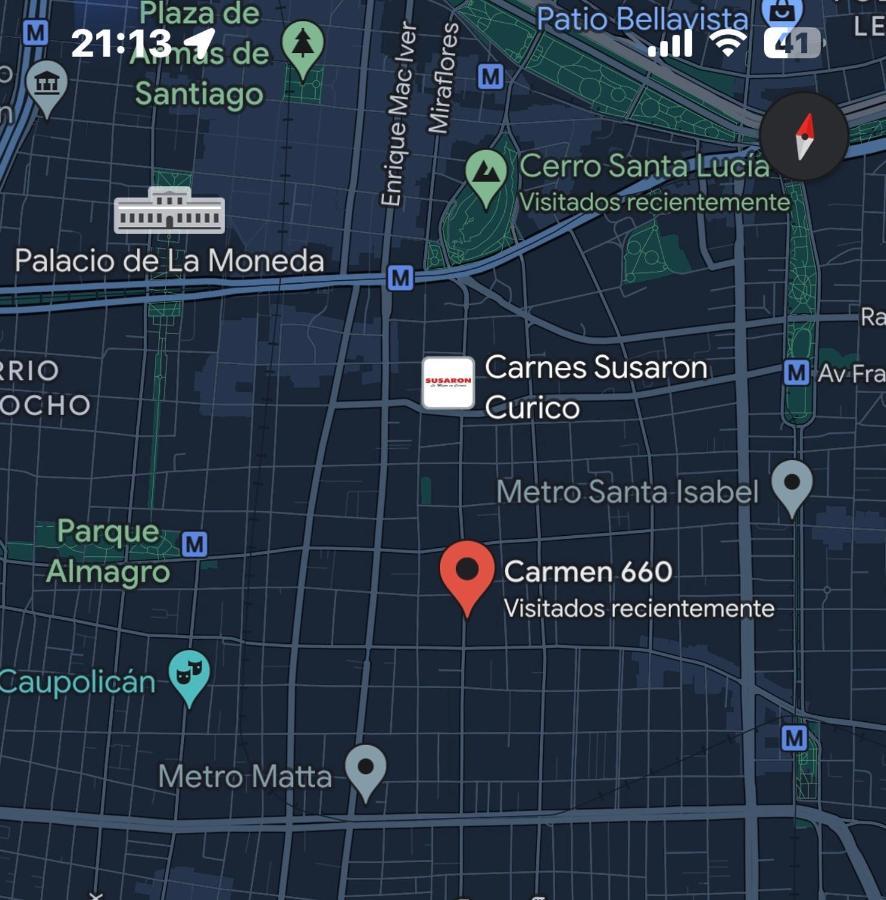This screenshot has width=886, height=900.
Task: Select the Patio Bellavista shopping marker
Action: tap(781, 14)
